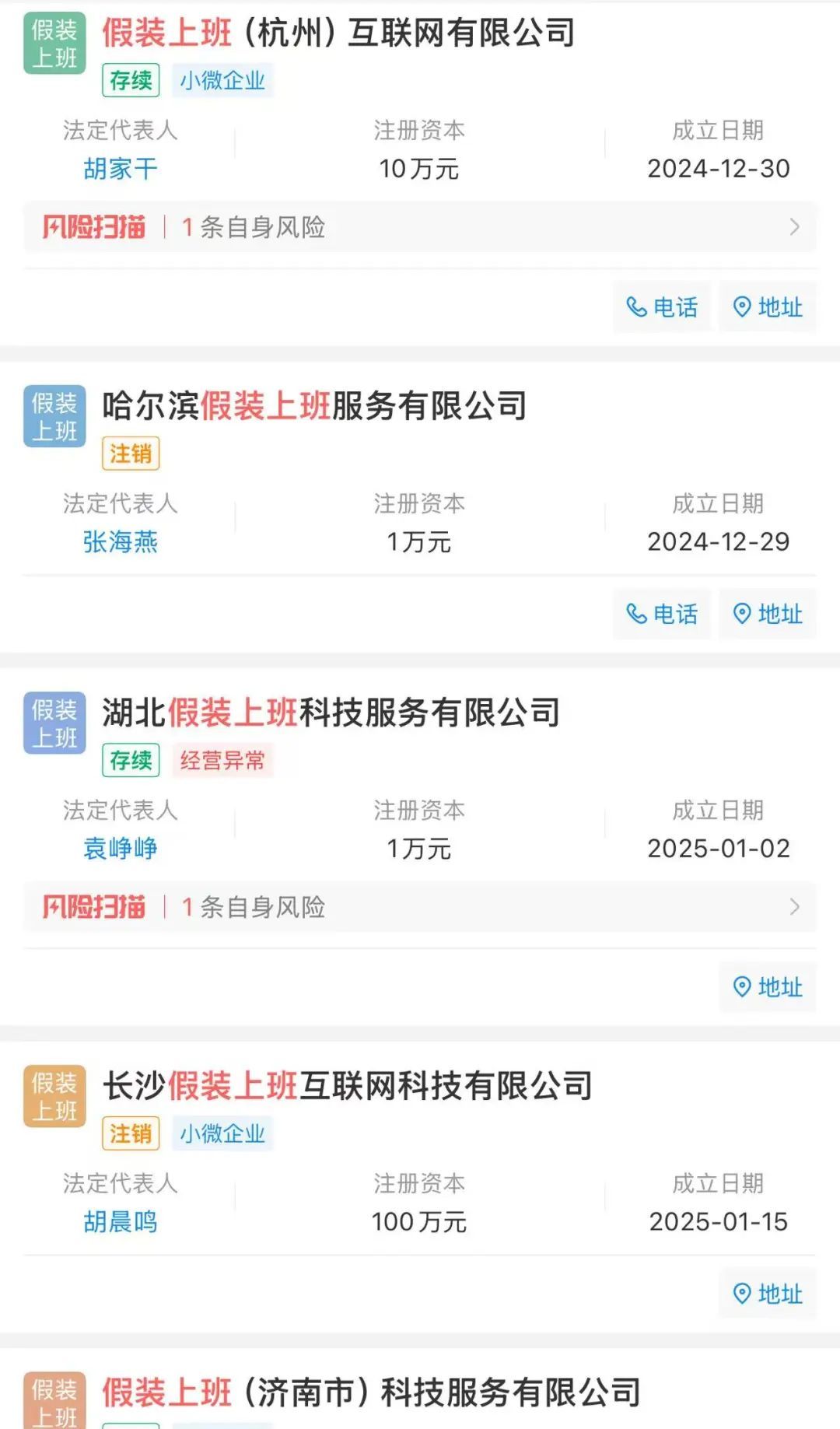This screenshot has height=1429, width=840.
Task: Click the 经营异常 tag on 湖北 company
Action: pos(222,761)
